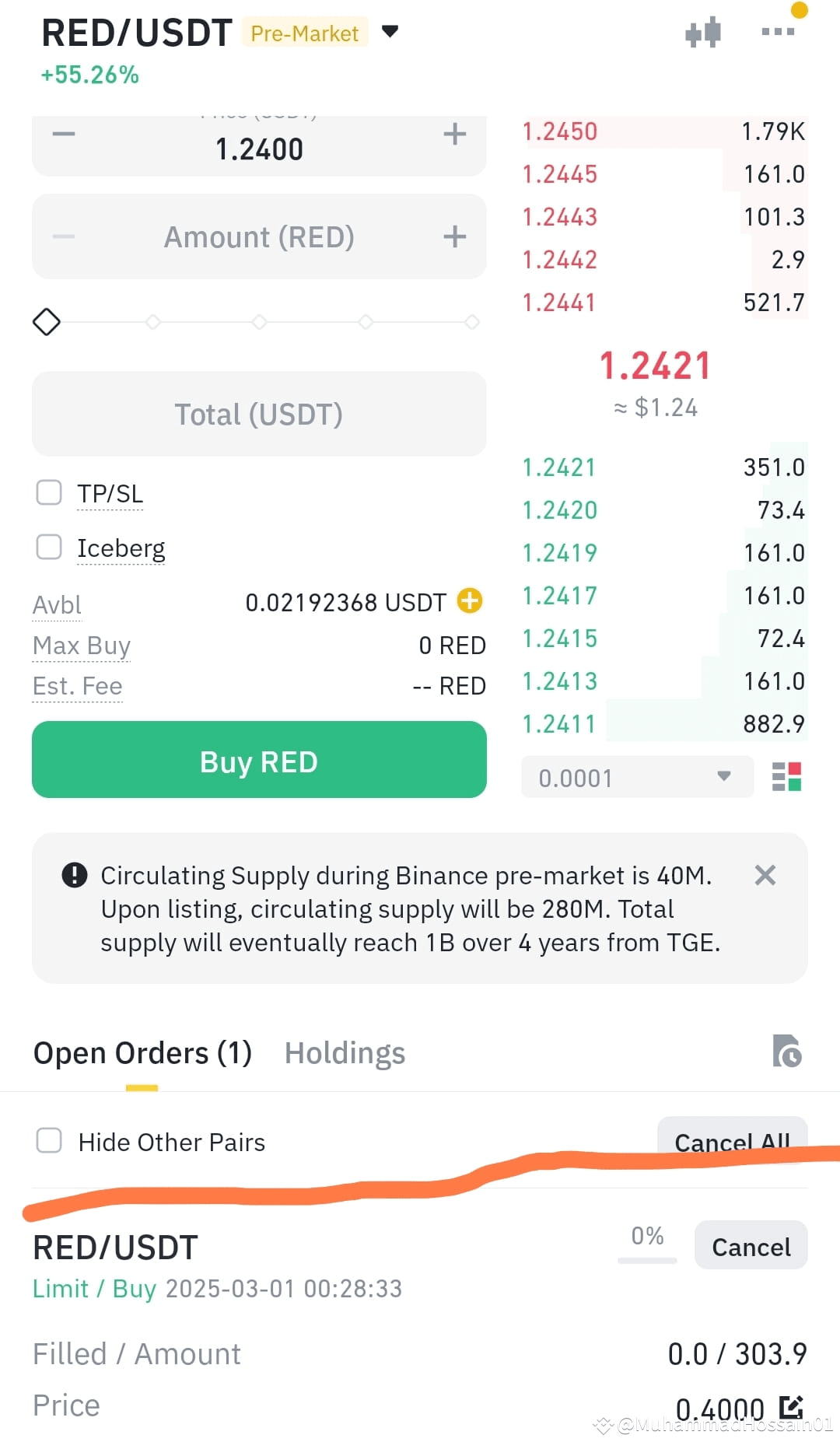This screenshot has width=840, height=1442.
Task: Open the candlestick chart icon
Action: [703, 33]
